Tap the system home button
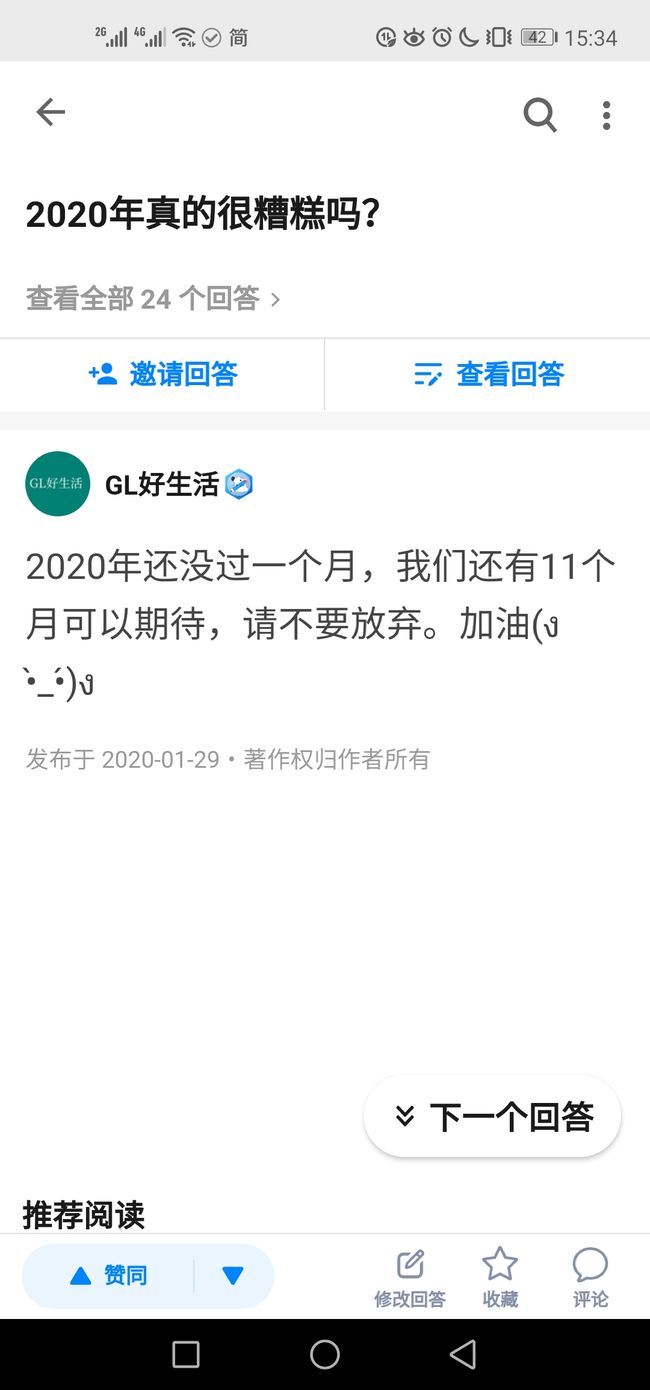Viewport: 650px width, 1390px height. tap(325, 1354)
